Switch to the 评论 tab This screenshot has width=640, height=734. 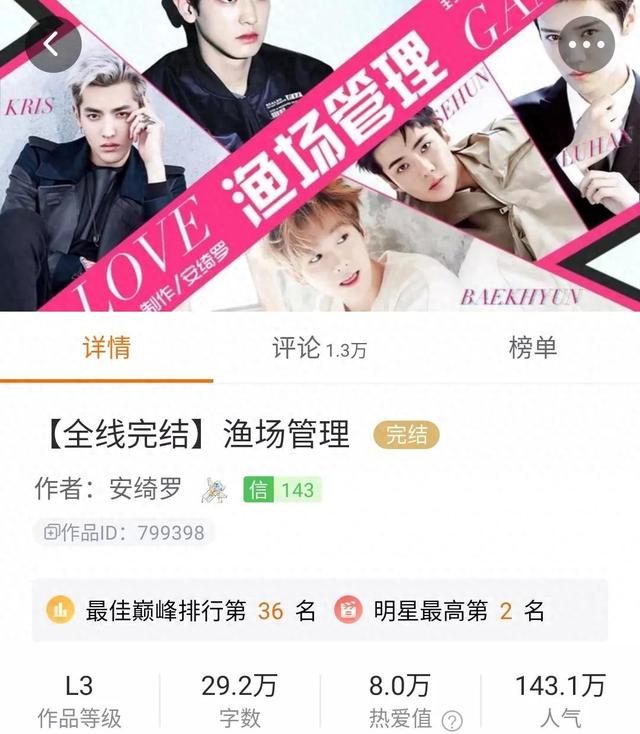click(x=320, y=348)
